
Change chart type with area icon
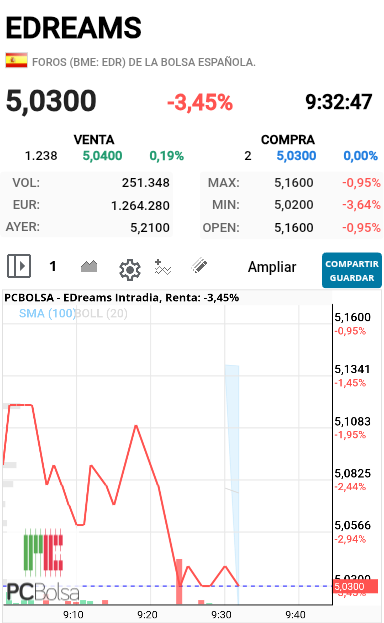click(x=89, y=266)
